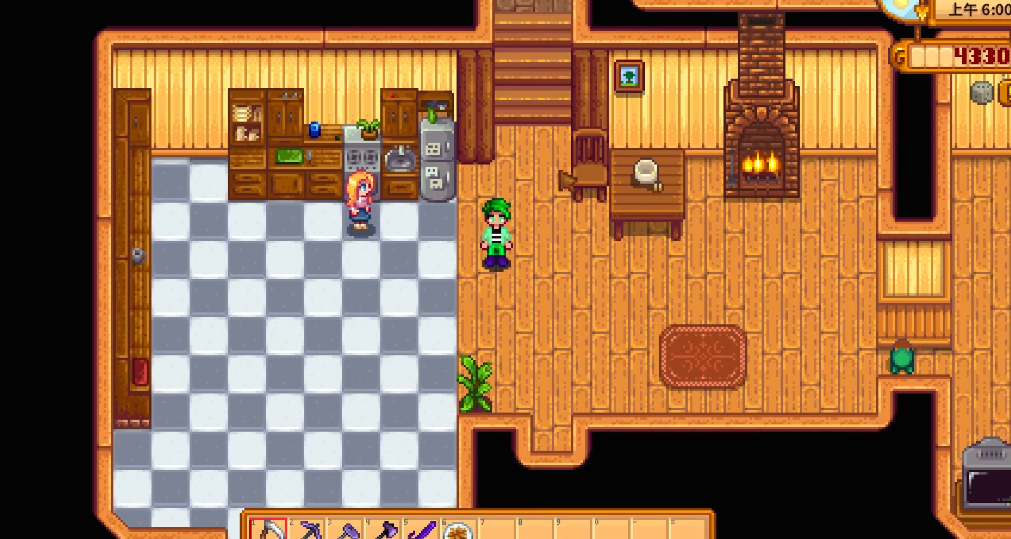Select the scythe in toolbar slot 1
This screenshot has height=539, width=1011.
[268, 530]
